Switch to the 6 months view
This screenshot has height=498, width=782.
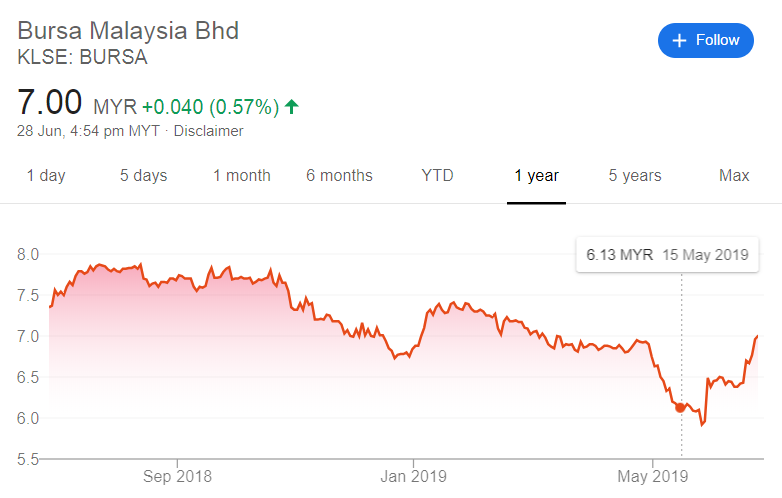(339, 176)
